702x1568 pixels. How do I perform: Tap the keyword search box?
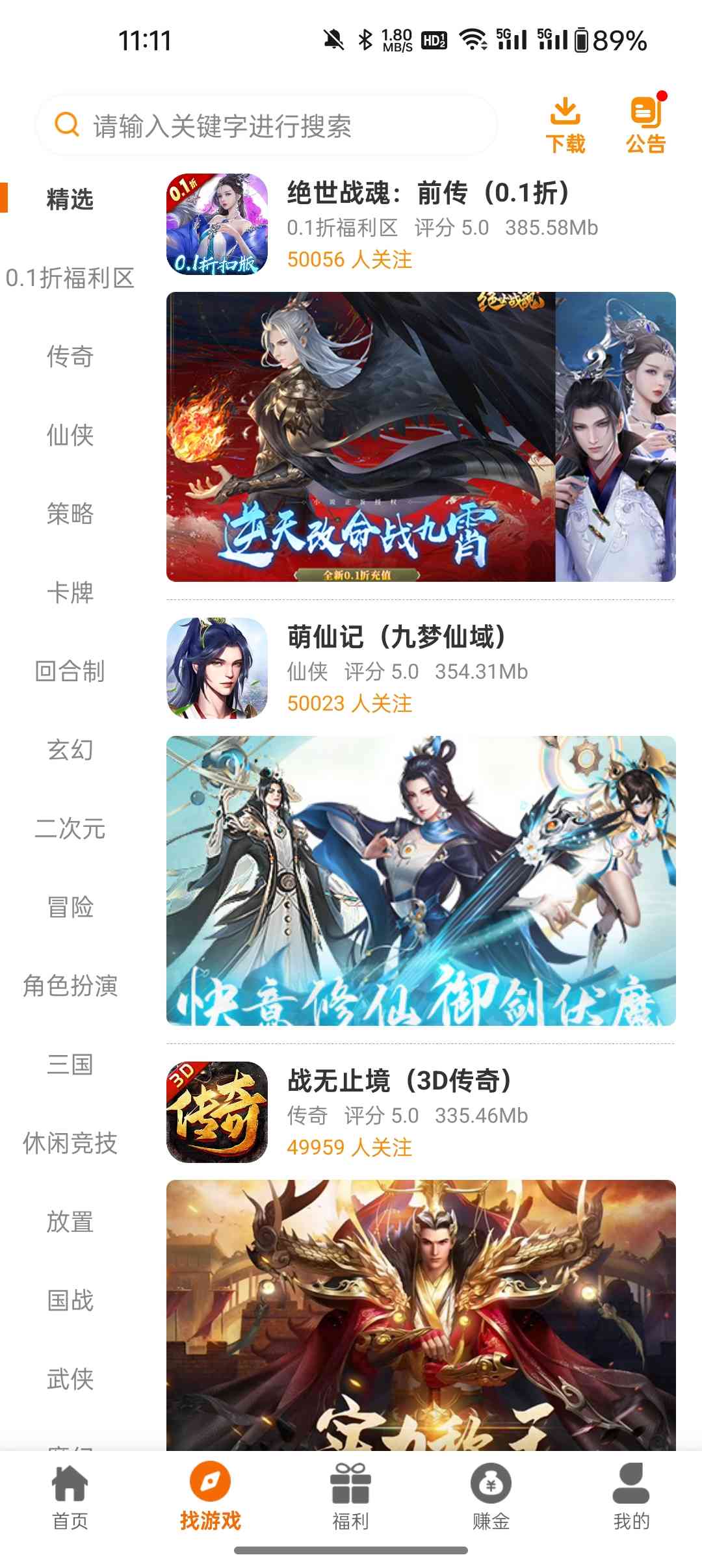point(266,125)
